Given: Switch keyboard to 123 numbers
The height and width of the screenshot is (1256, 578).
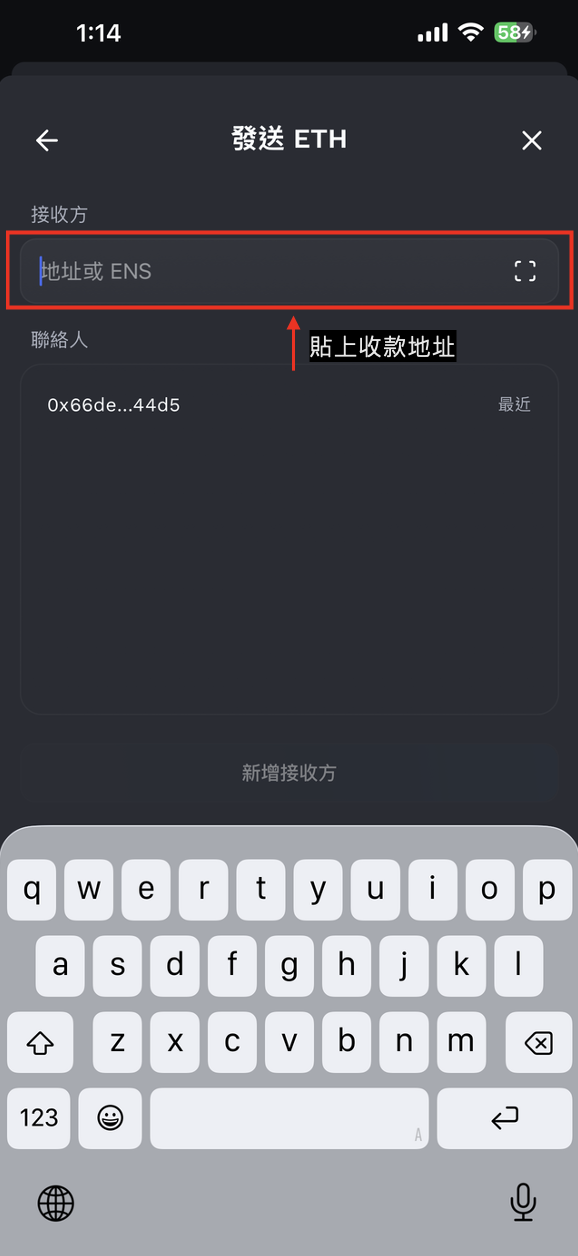Looking at the screenshot, I should 39,1118.
